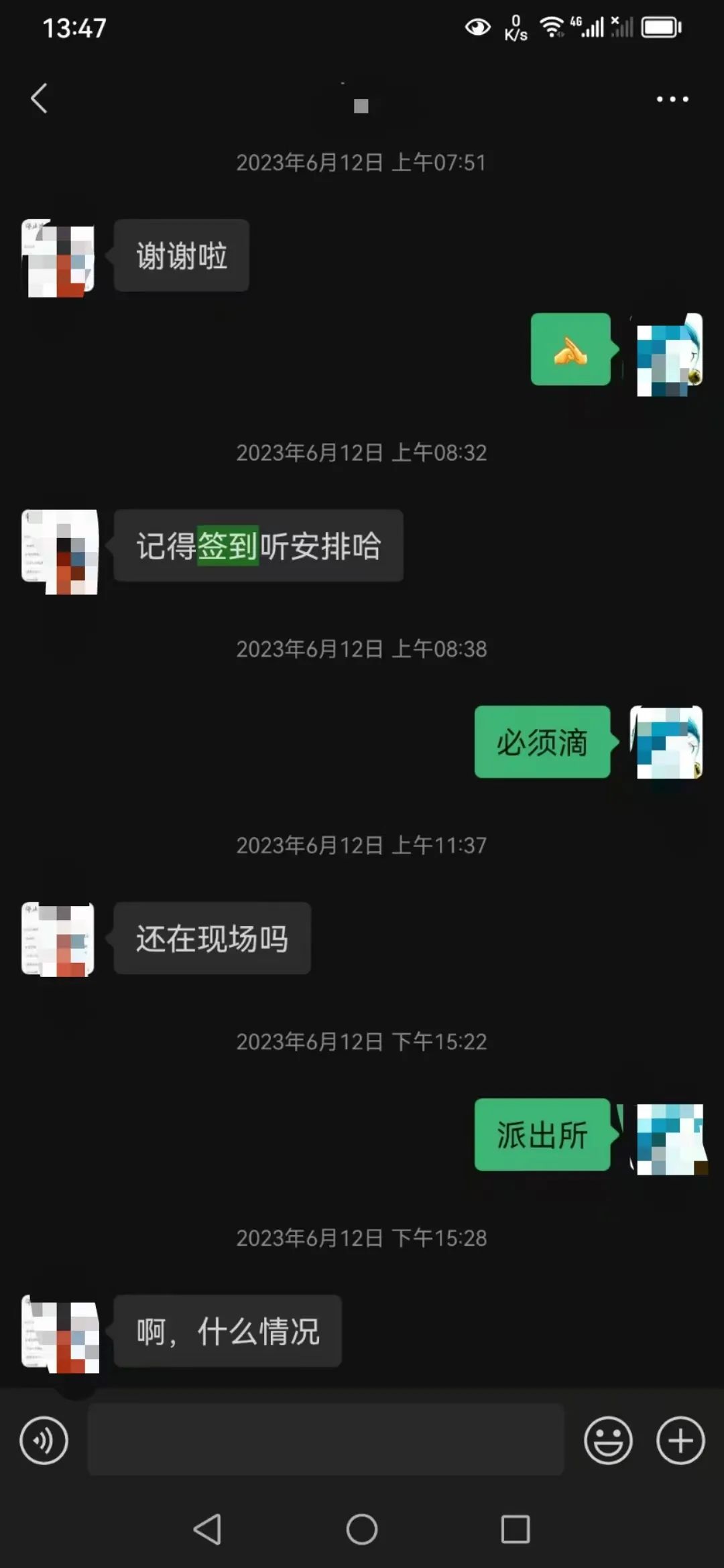Tap the 派出所 green message bubble
This screenshot has width=724, height=1568.
542,1136
